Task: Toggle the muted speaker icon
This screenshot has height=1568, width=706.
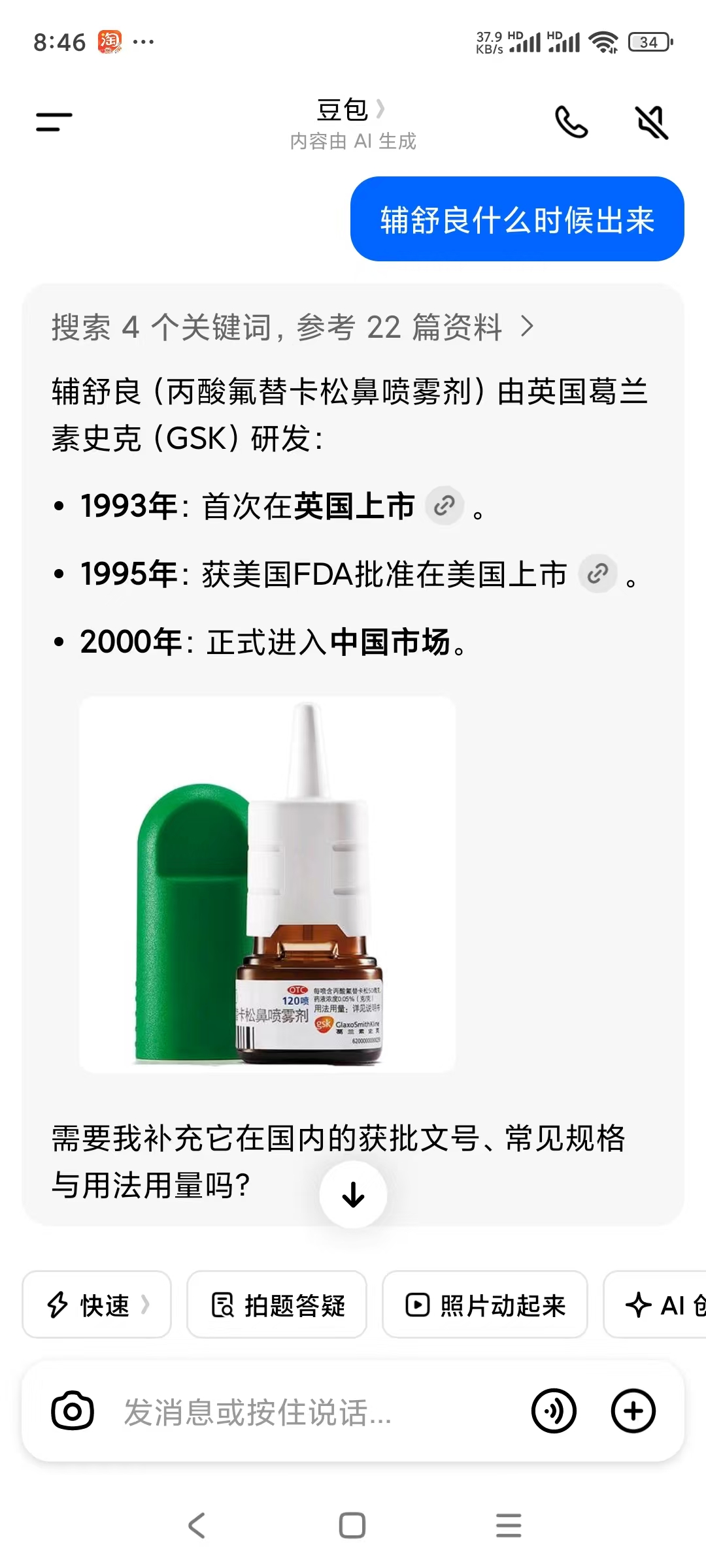Action: coord(652,122)
